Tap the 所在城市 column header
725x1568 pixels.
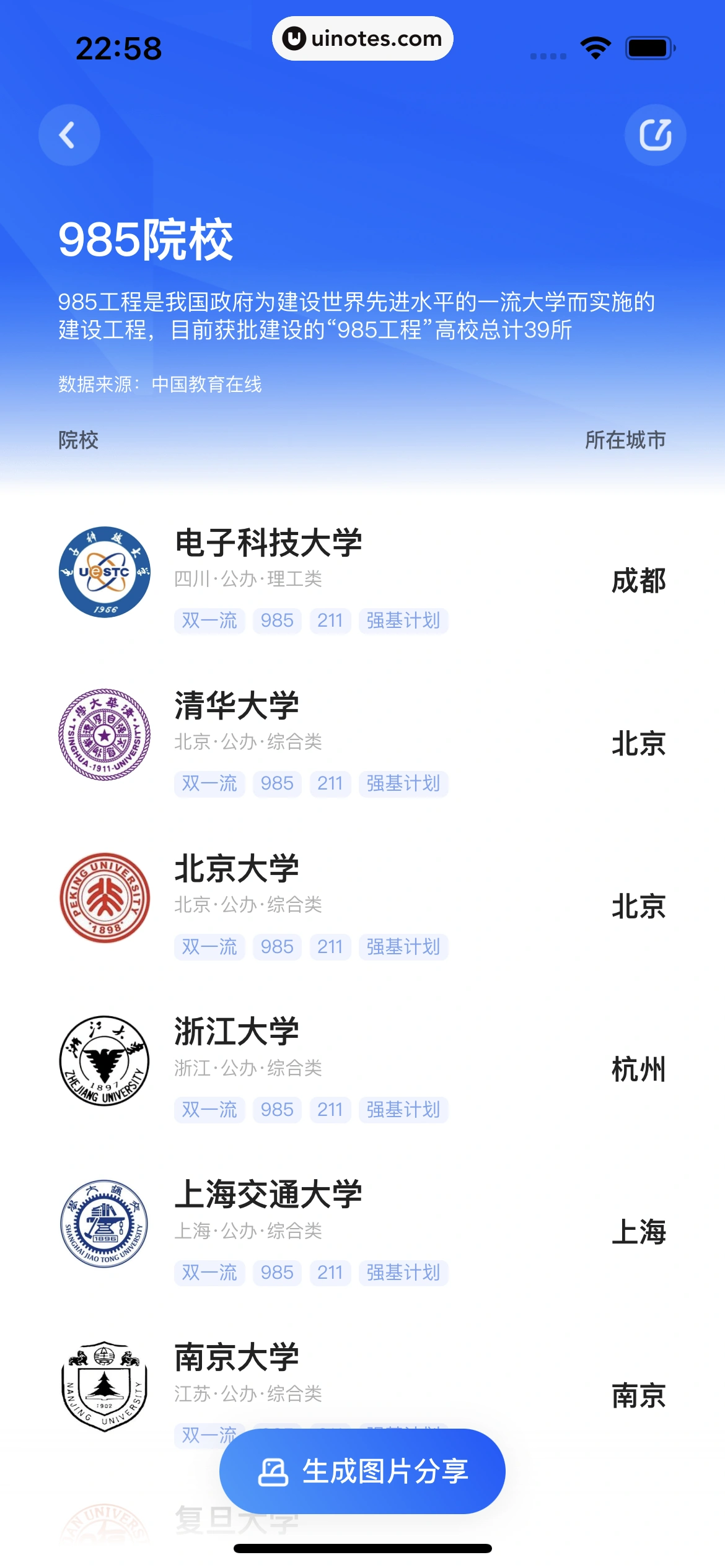pyautogui.click(x=626, y=440)
